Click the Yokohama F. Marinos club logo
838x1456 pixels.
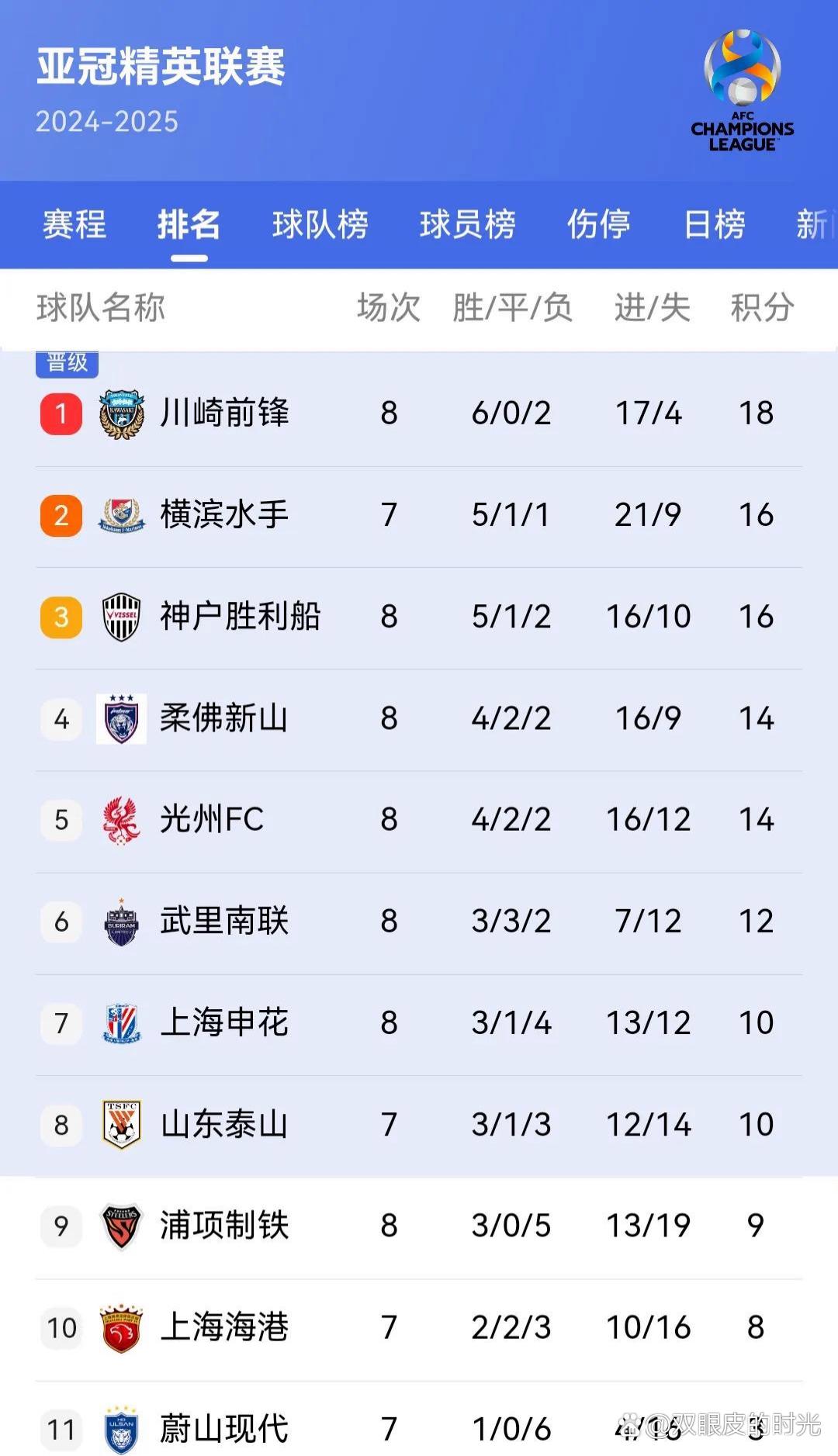point(120,514)
